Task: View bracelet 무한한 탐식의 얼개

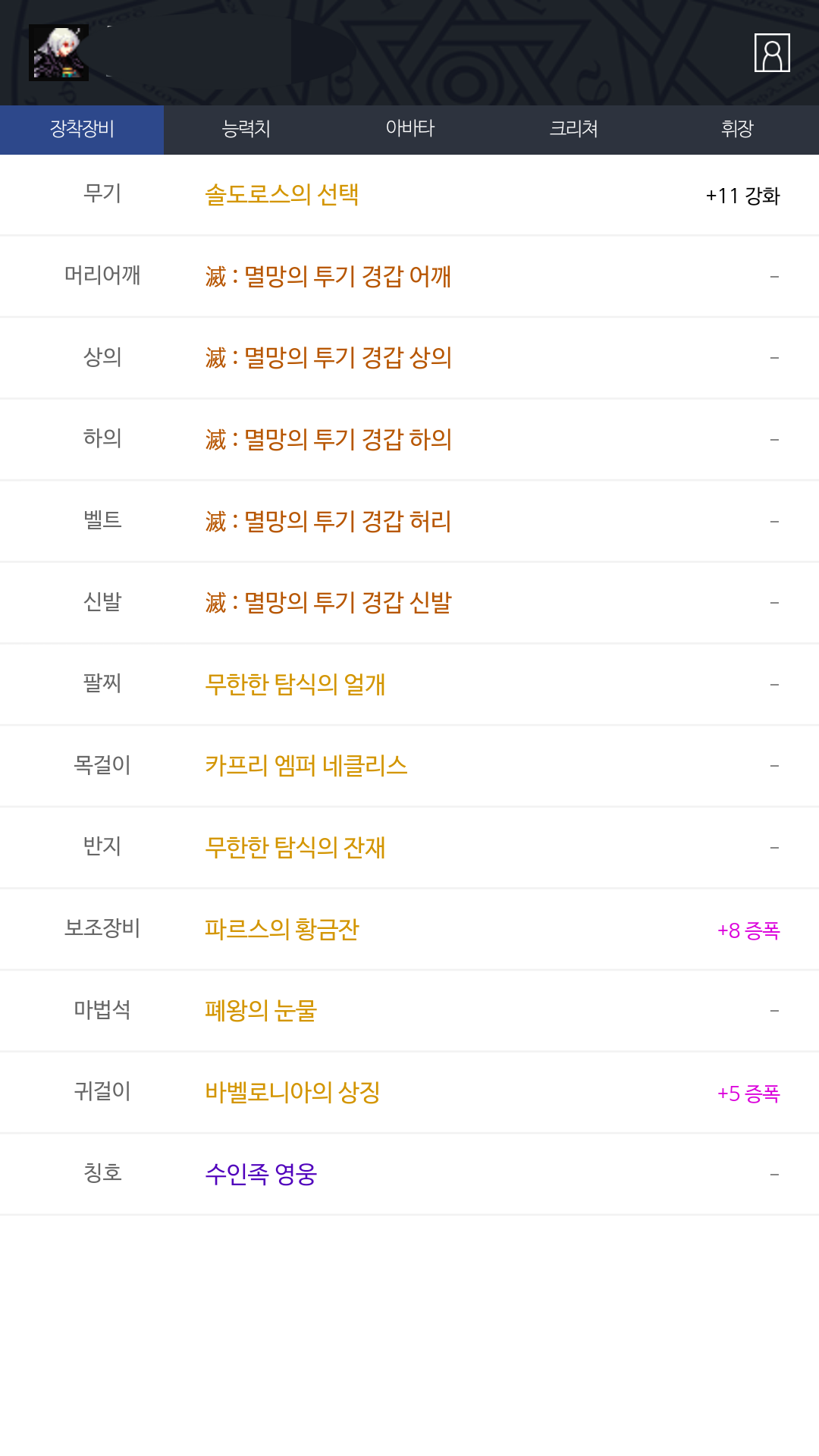Action: (x=295, y=685)
